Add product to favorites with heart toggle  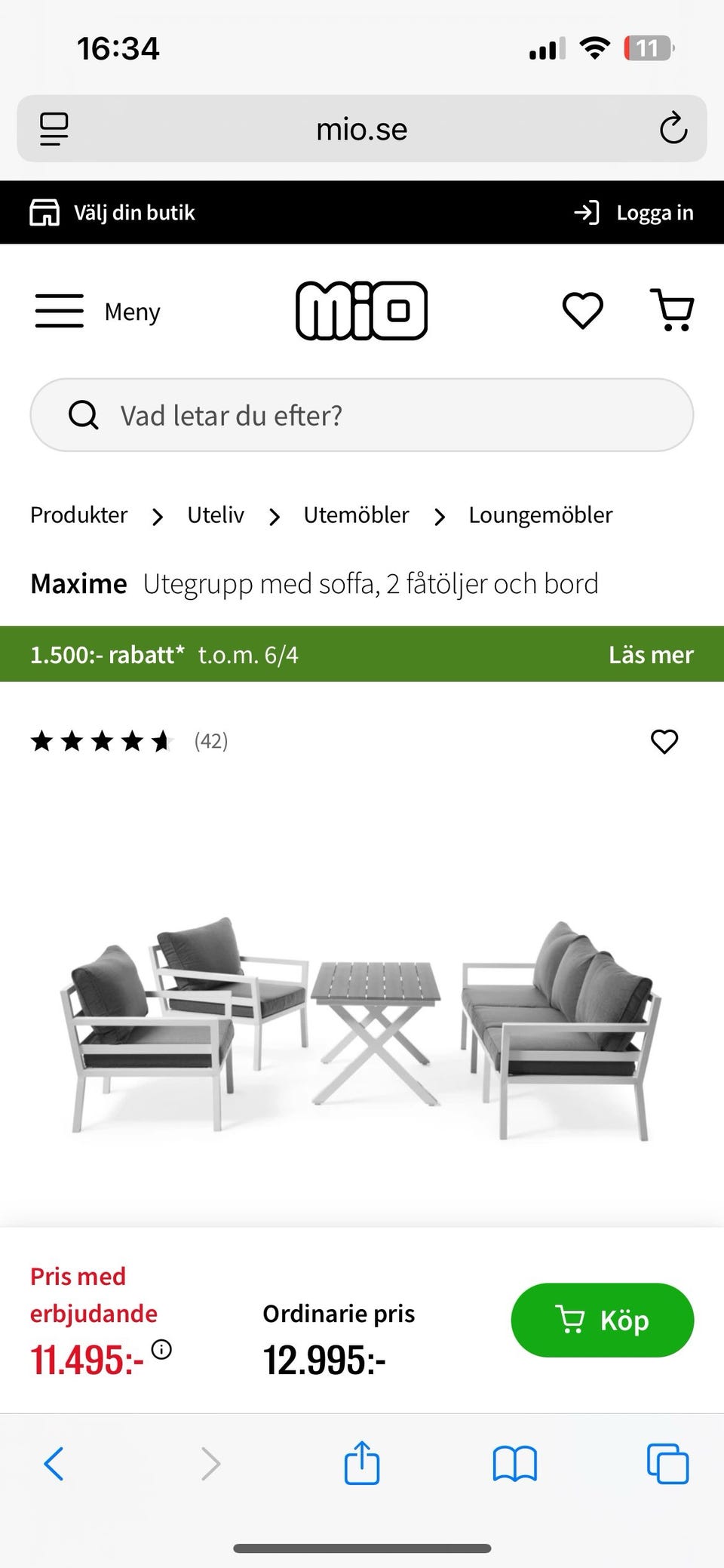(x=664, y=742)
